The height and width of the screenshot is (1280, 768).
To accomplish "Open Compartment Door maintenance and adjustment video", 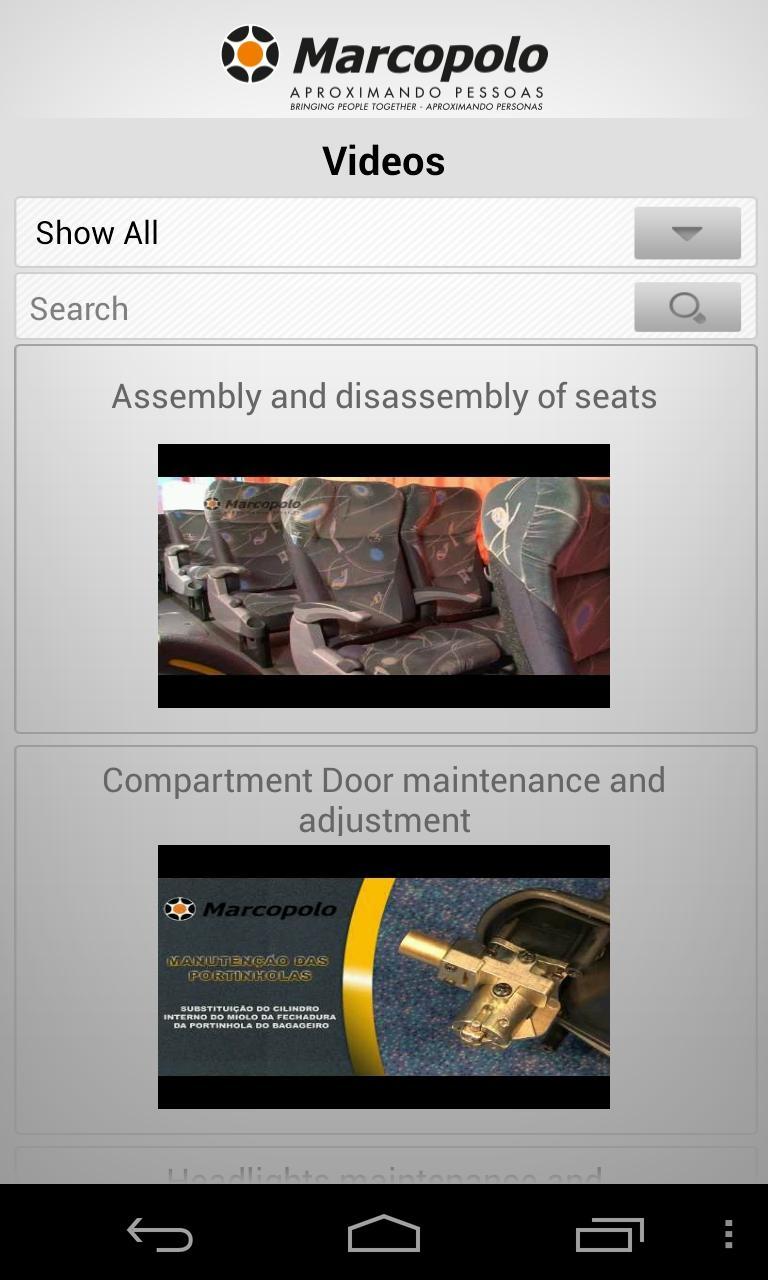I will pyautogui.click(x=384, y=976).
